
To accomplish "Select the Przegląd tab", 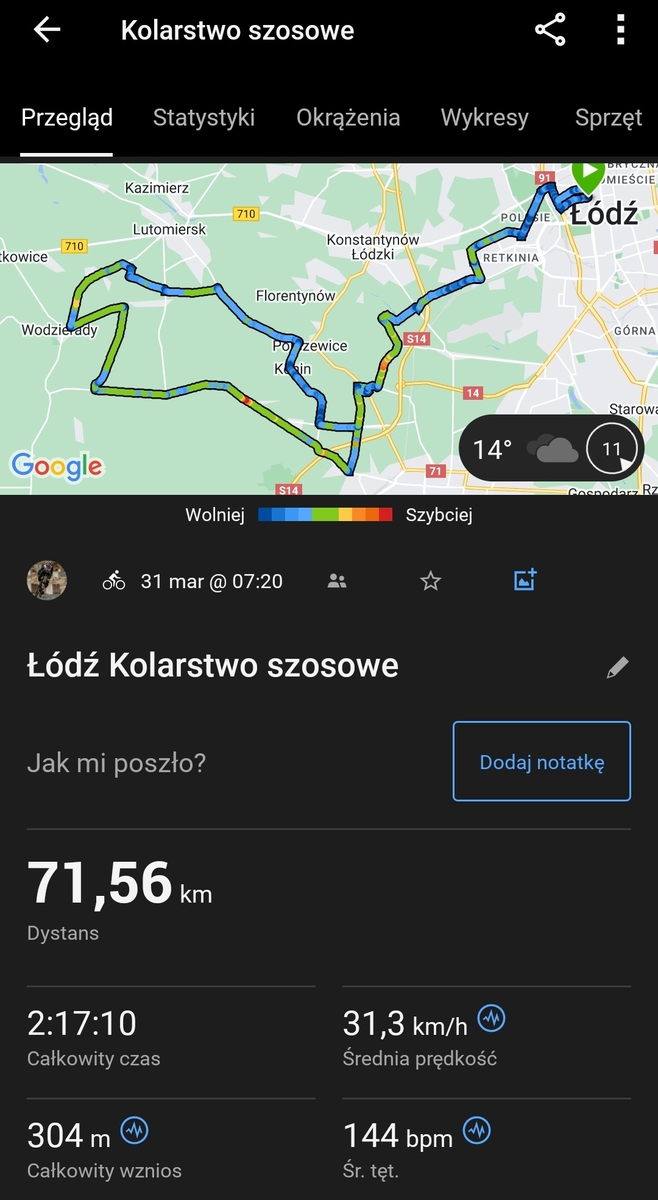I will [x=67, y=118].
